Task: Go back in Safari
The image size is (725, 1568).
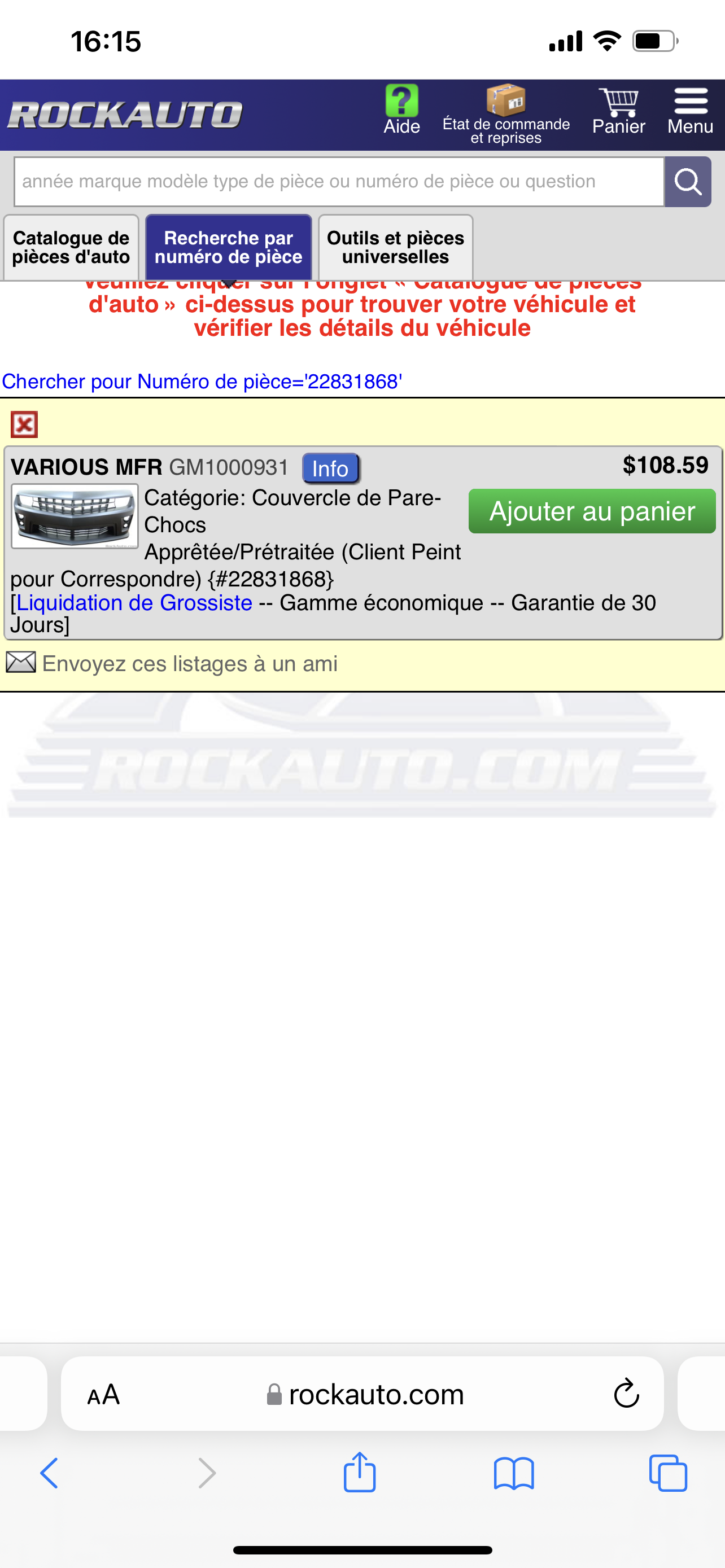Action: coord(49,1474)
